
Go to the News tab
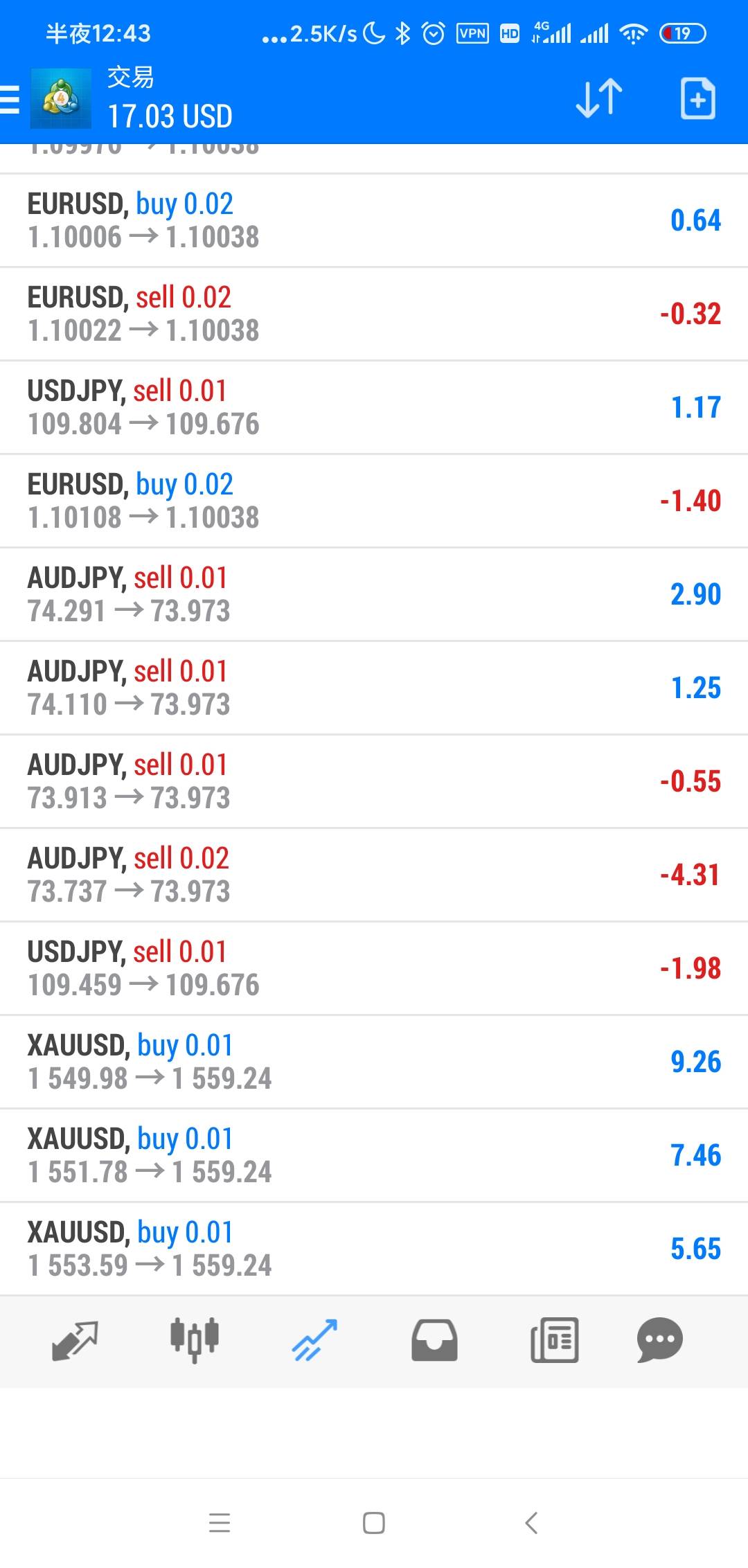[554, 1340]
